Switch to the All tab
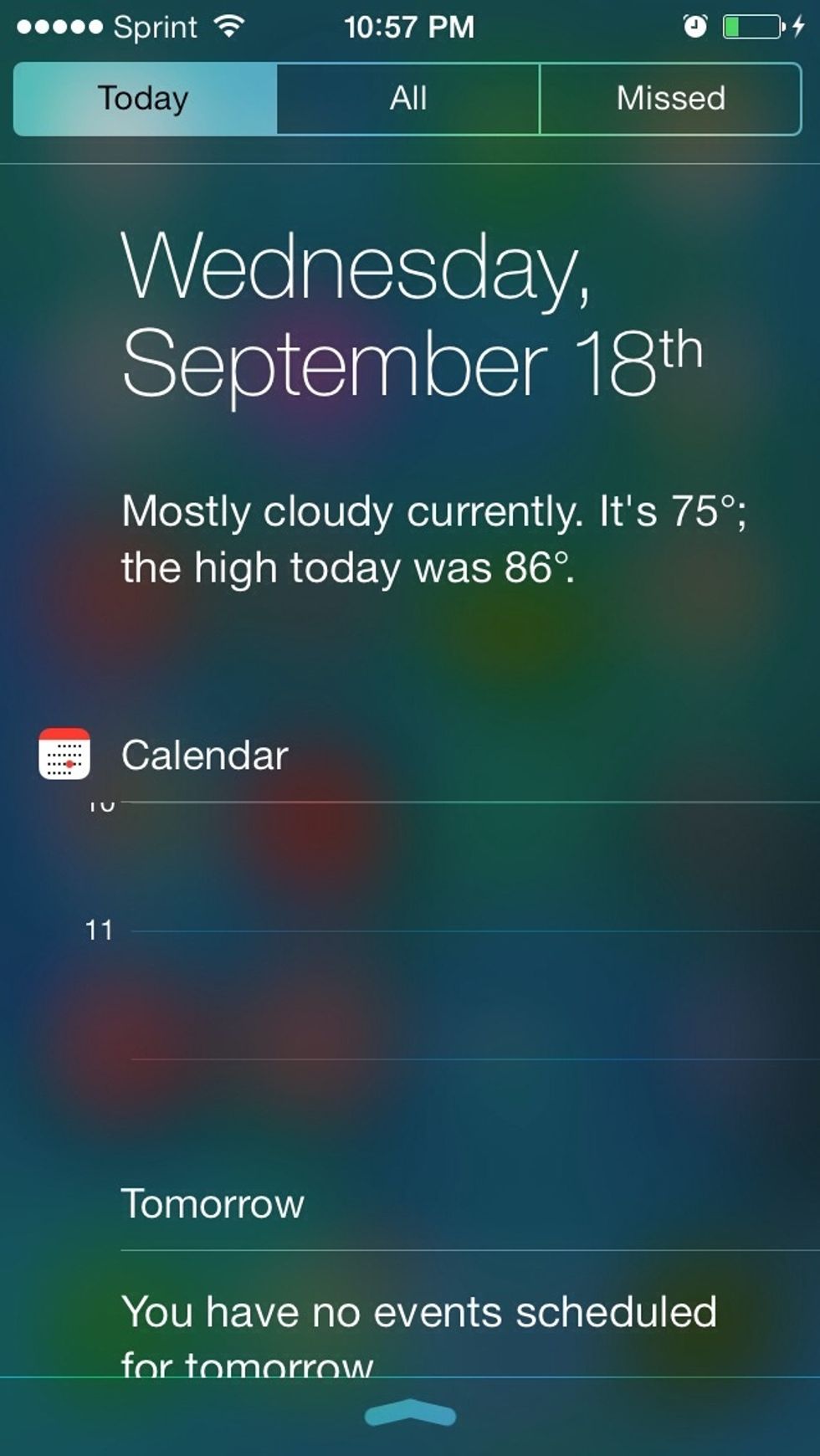 tap(408, 99)
